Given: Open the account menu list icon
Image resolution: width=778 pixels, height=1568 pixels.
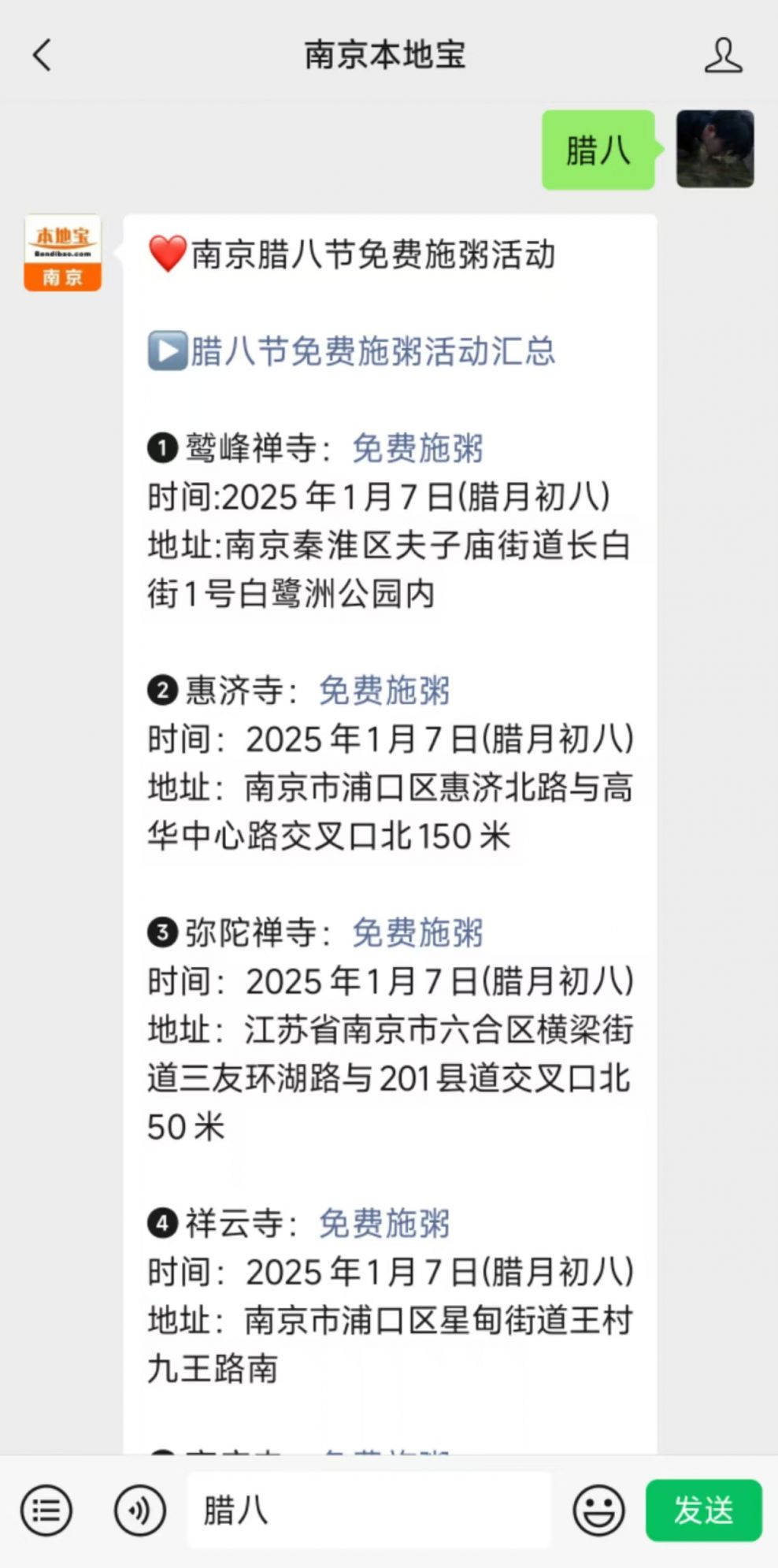Looking at the screenshot, I should tap(46, 1511).
